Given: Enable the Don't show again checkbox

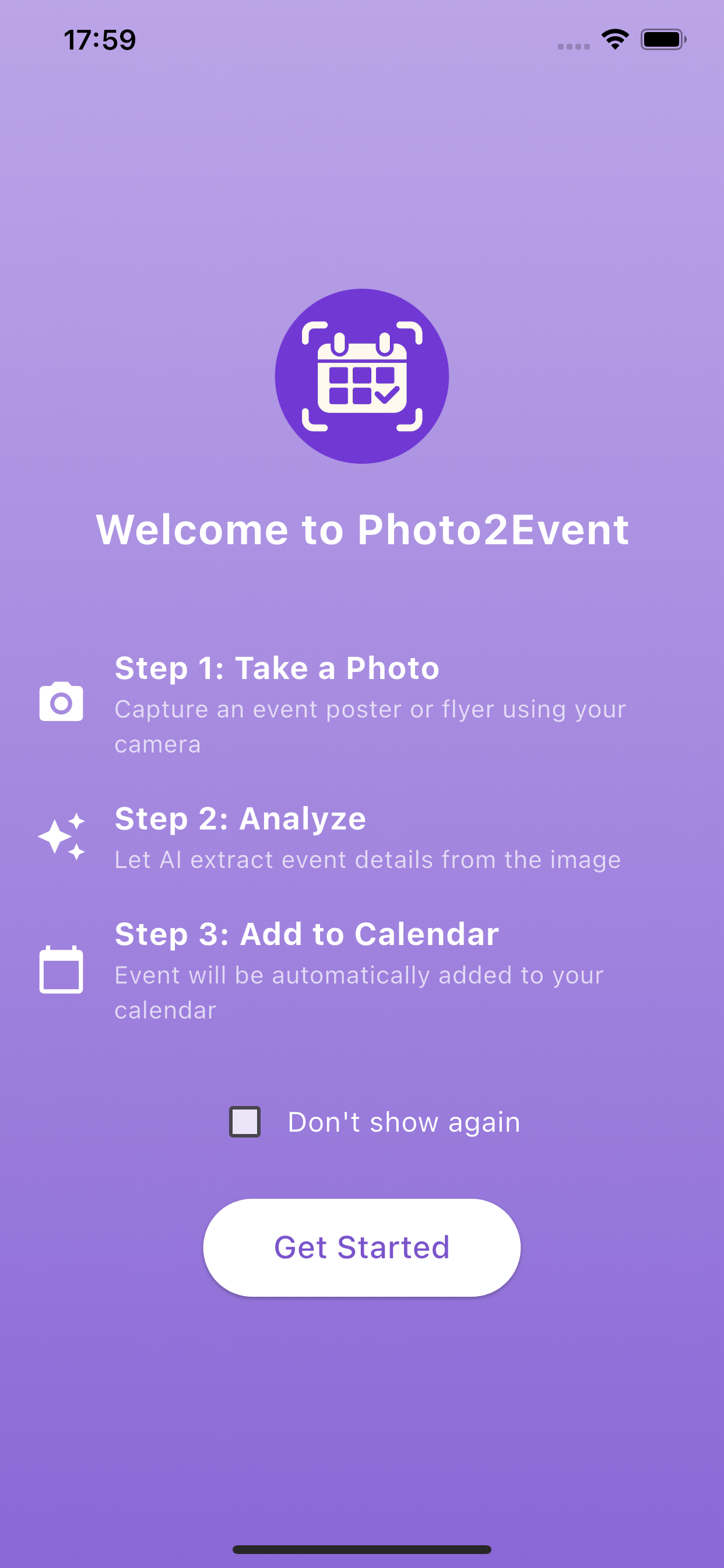Looking at the screenshot, I should point(245,1122).
